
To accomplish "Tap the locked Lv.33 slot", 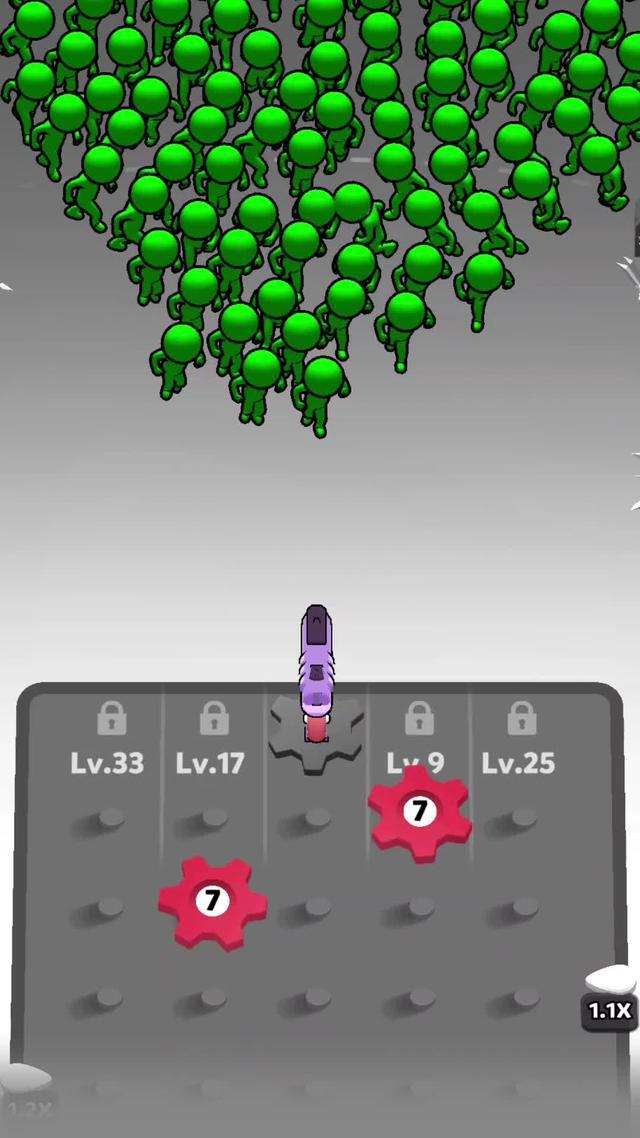I will 108,741.
